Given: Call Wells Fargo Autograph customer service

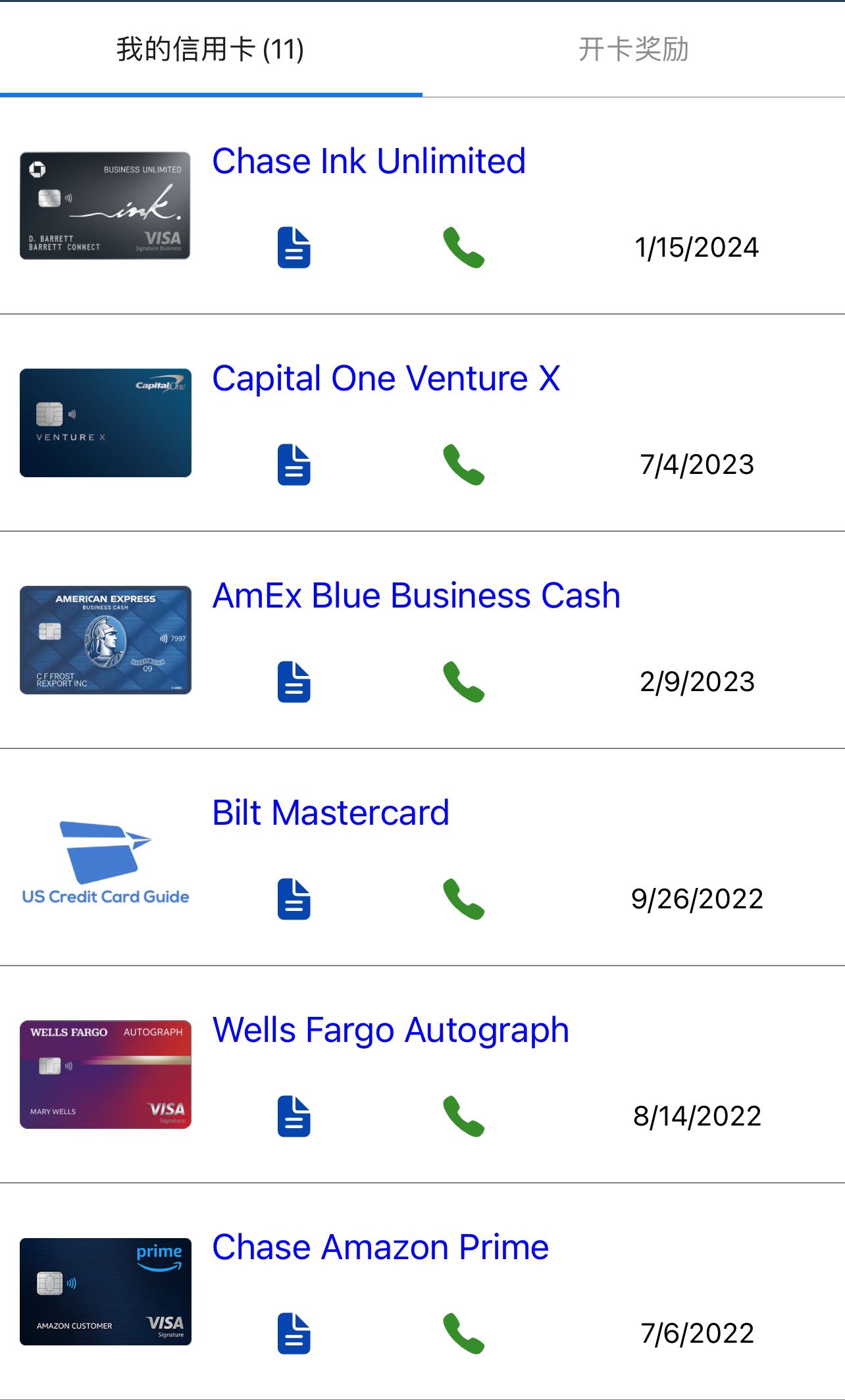Looking at the screenshot, I should 463,1116.
